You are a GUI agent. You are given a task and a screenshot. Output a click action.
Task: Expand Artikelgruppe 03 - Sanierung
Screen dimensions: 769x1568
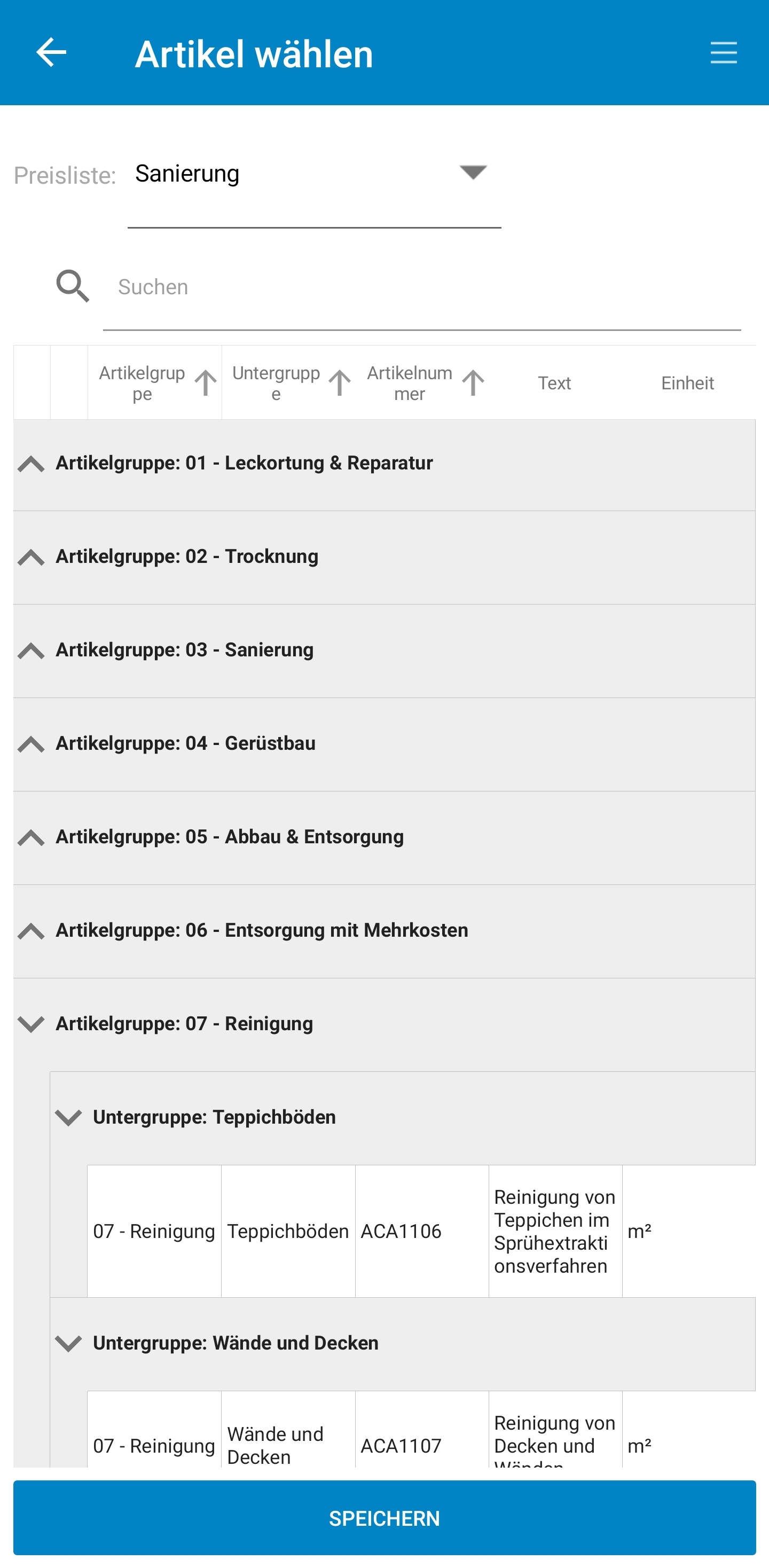pyautogui.click(x=32, y=652)
